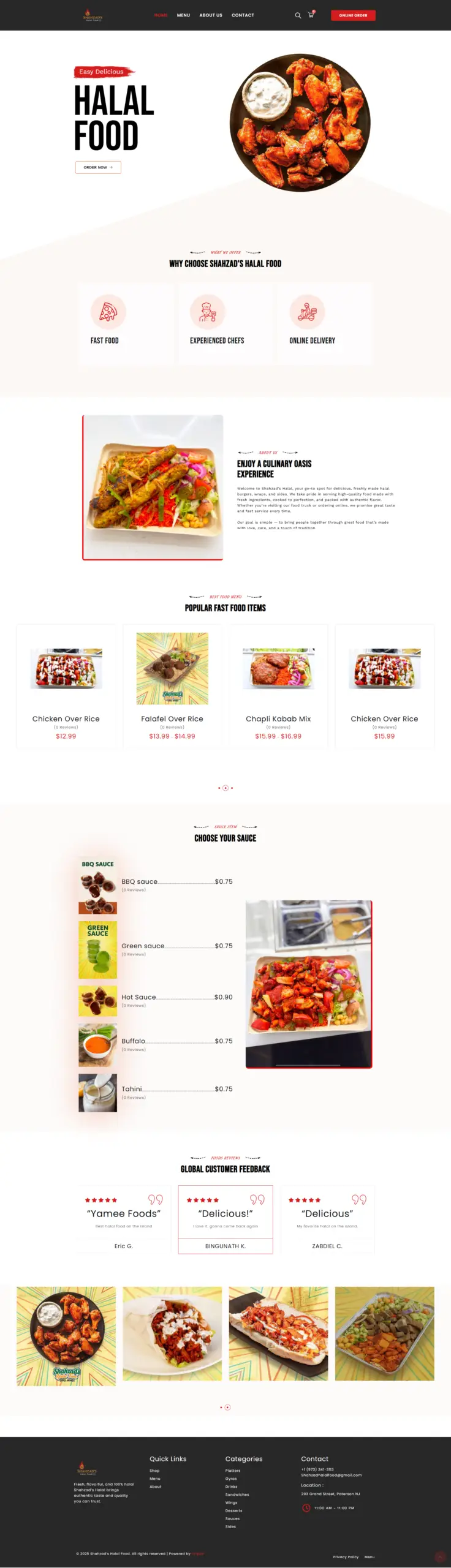Browse the Gyros category in the footer
This screenshot has width=451, height=1568.
231,1479
